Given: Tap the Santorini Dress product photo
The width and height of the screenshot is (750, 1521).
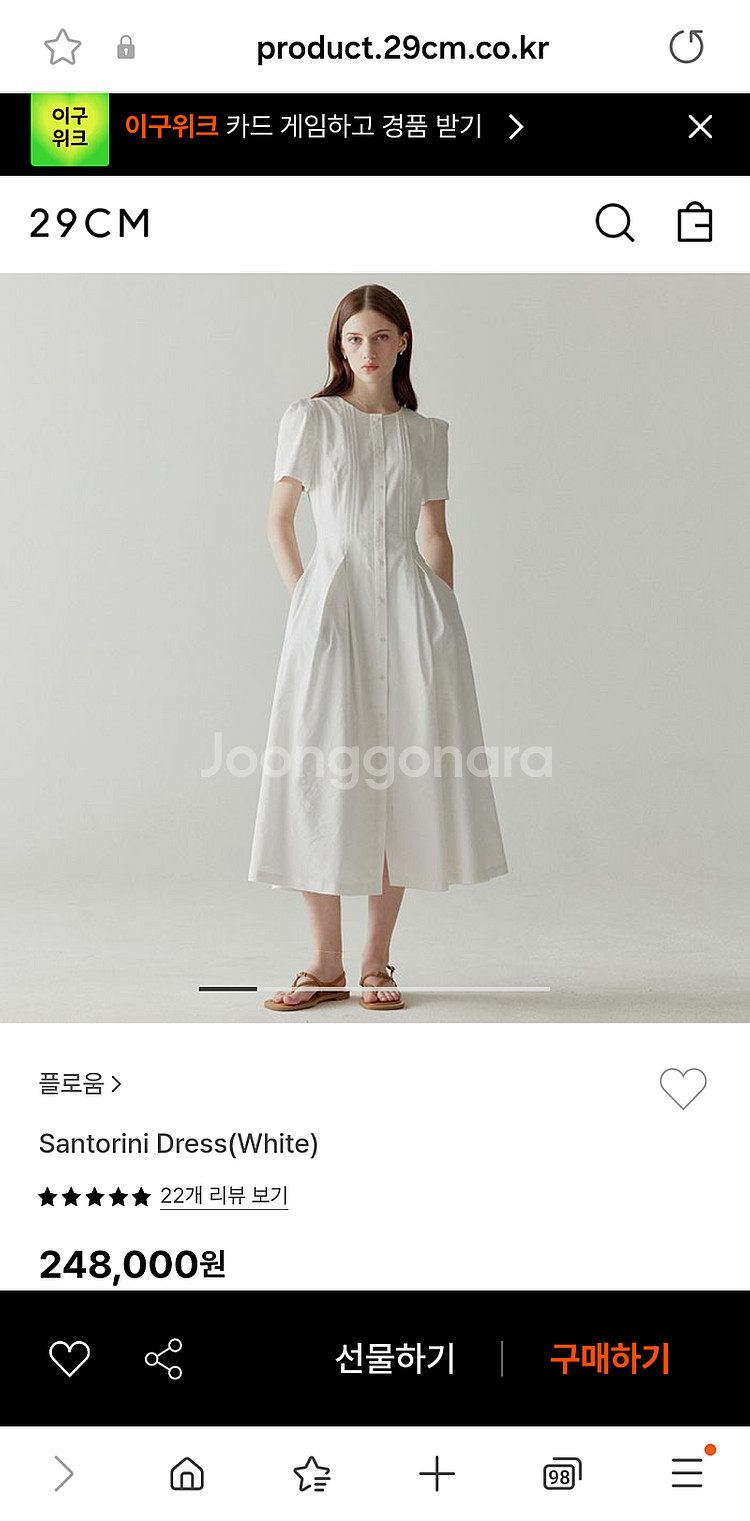Looking at the screenshot, I should pyautogui.click(x=375, y=640).
